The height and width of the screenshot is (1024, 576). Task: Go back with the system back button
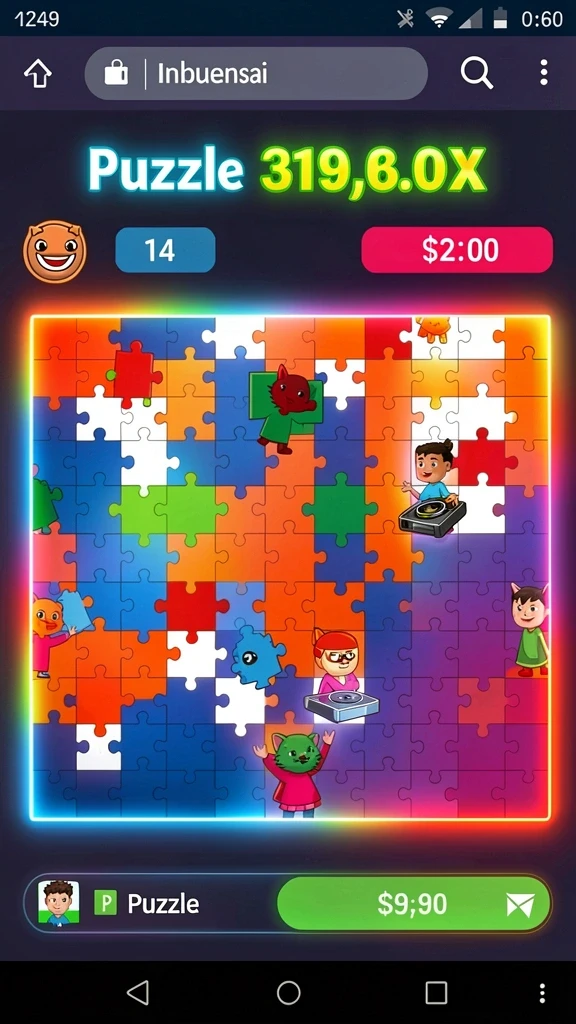click(138, 993)
